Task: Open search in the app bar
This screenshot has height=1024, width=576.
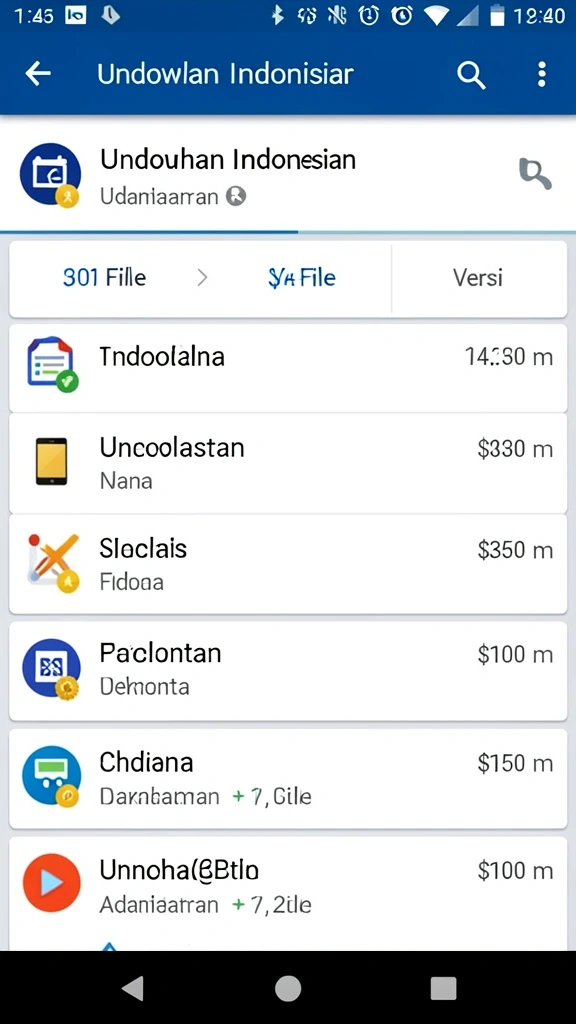Action: coord(471,74)
